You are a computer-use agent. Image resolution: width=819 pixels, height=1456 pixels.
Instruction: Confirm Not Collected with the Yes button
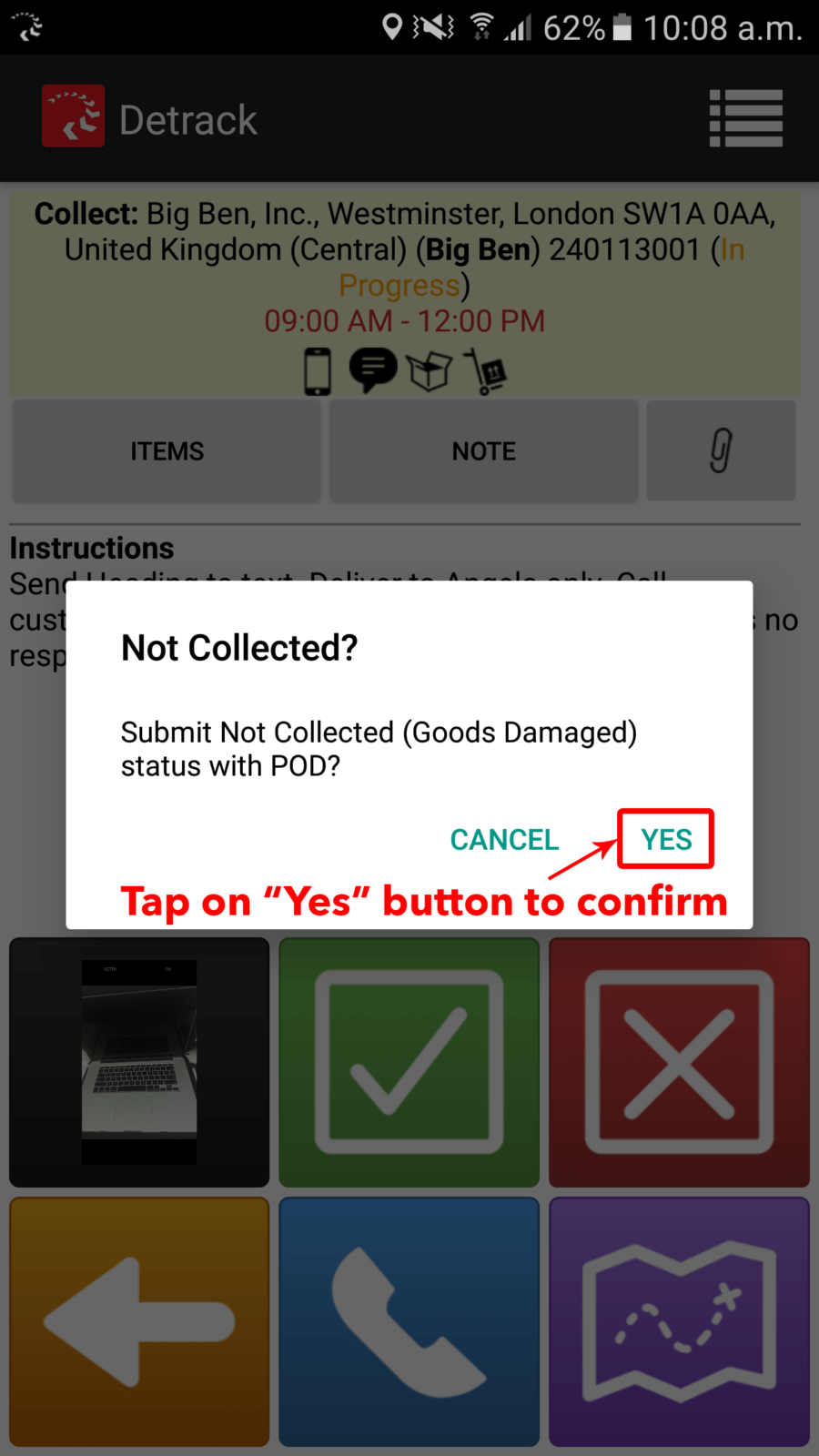coord(666,839)
